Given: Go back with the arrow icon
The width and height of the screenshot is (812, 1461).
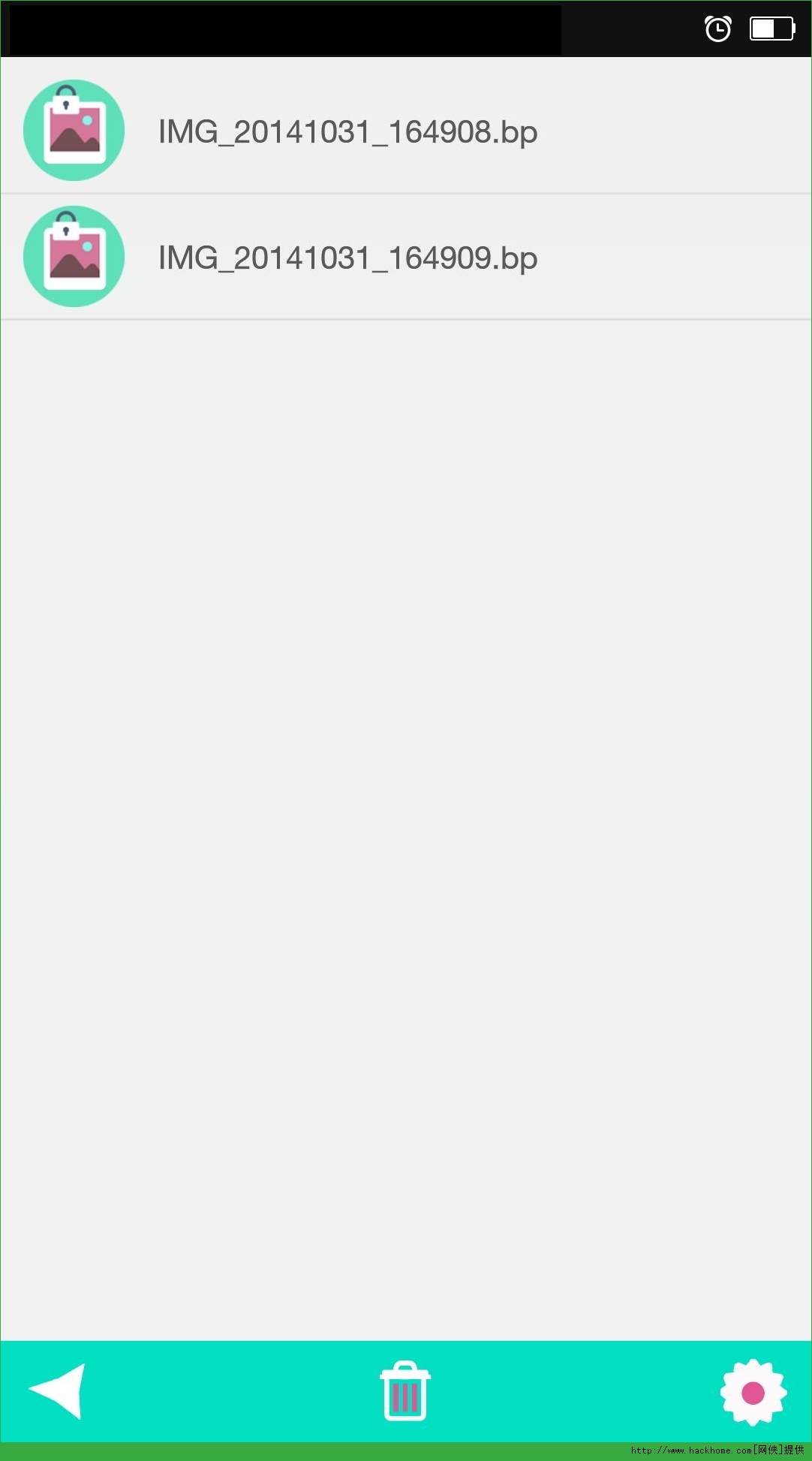Looking at the screenshot, I should click(58, 1390).
